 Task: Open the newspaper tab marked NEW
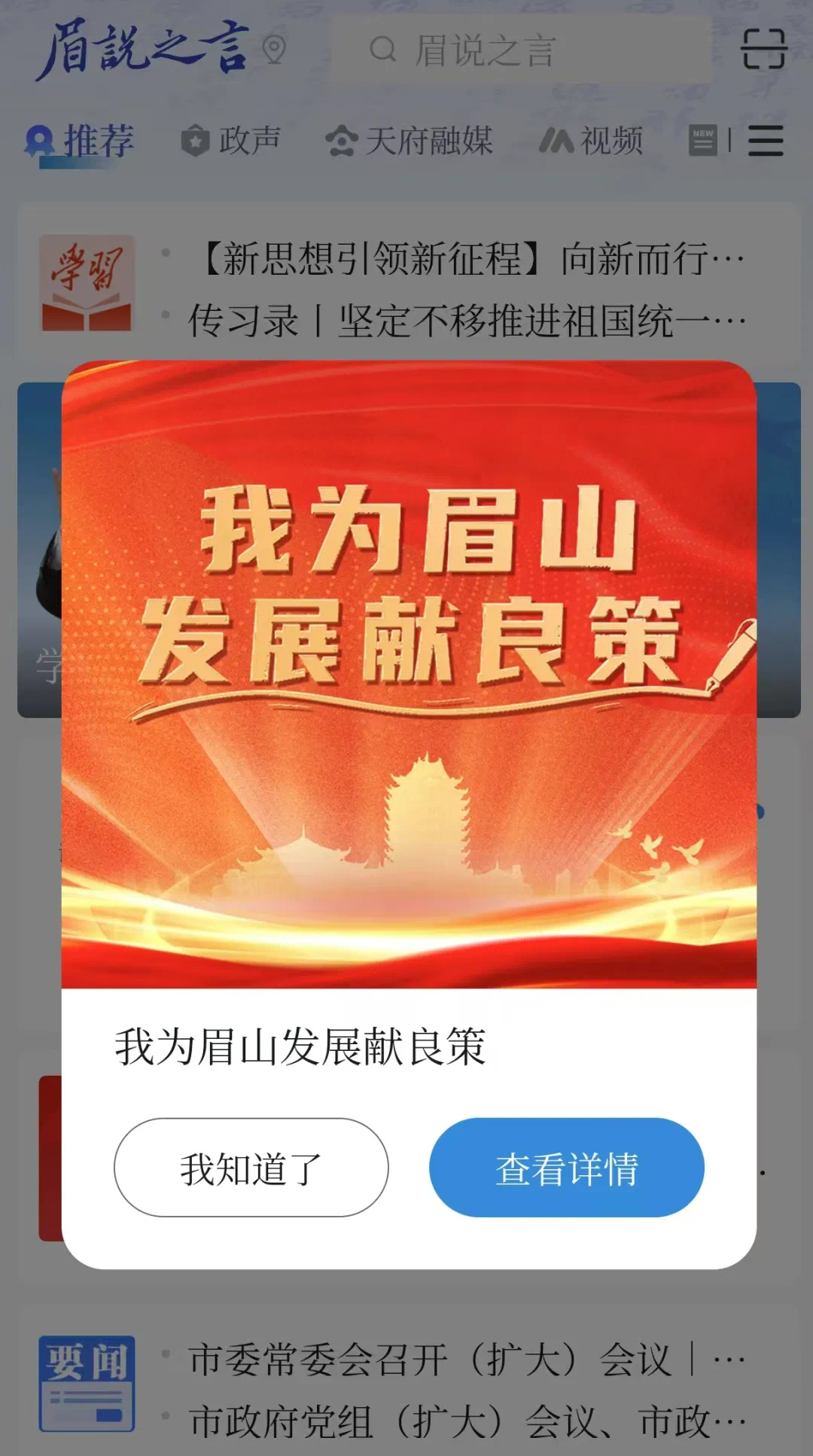[703, 141]
